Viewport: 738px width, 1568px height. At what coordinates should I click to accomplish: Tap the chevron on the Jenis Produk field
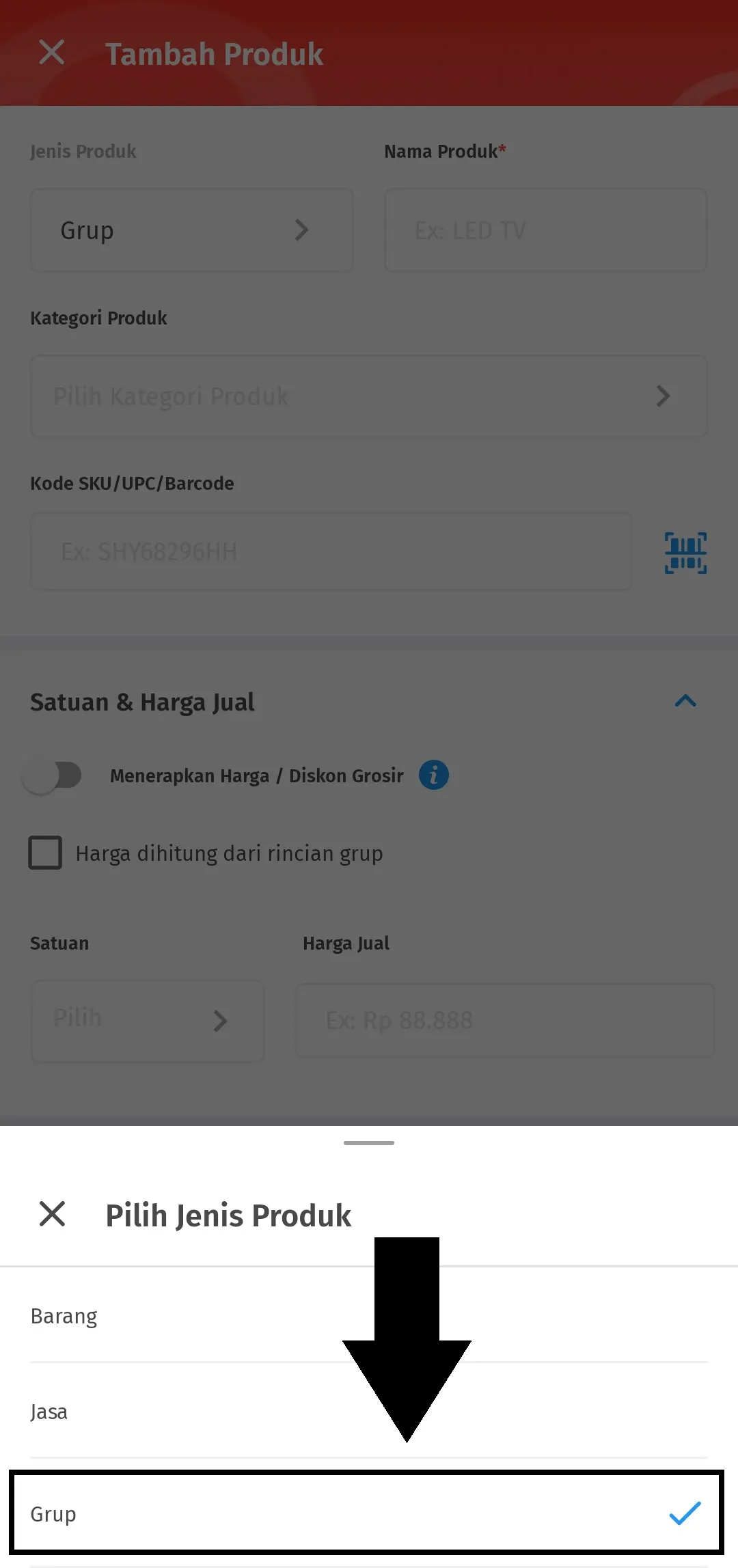[301, 230]
